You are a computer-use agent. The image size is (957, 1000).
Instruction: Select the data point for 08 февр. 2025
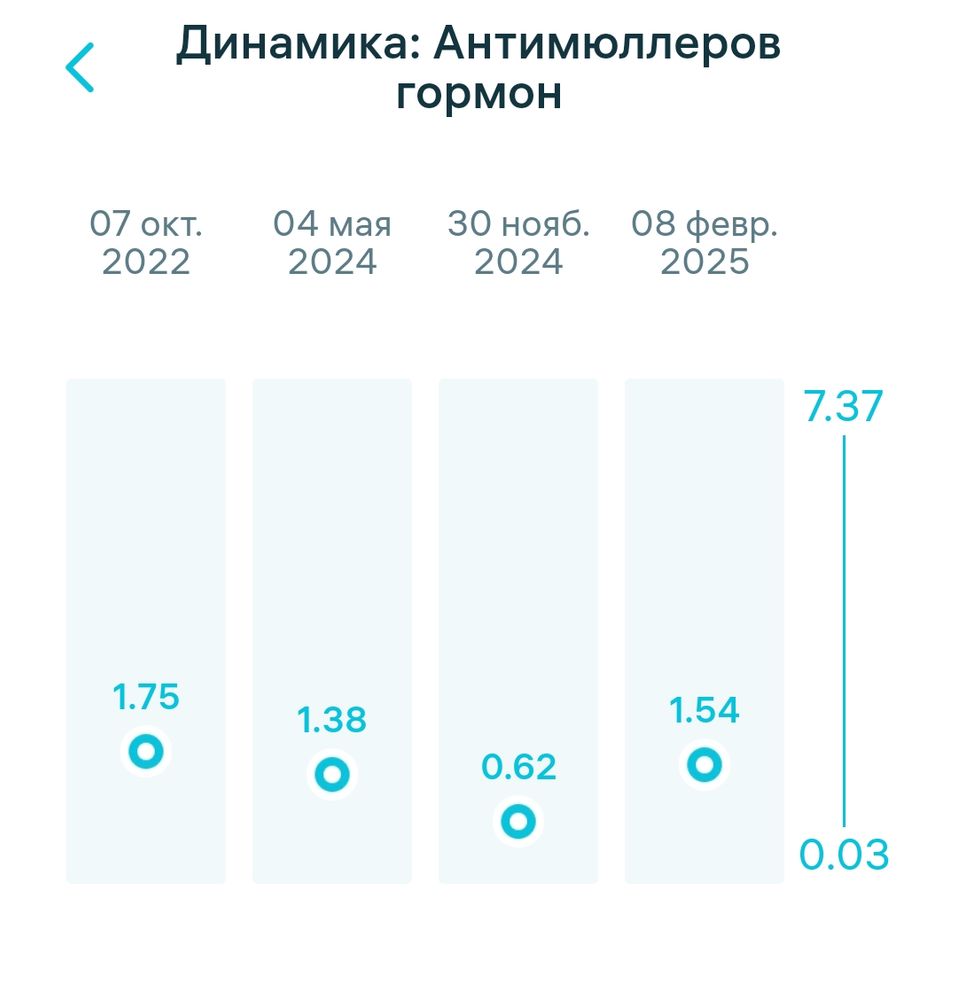[704, 765]
